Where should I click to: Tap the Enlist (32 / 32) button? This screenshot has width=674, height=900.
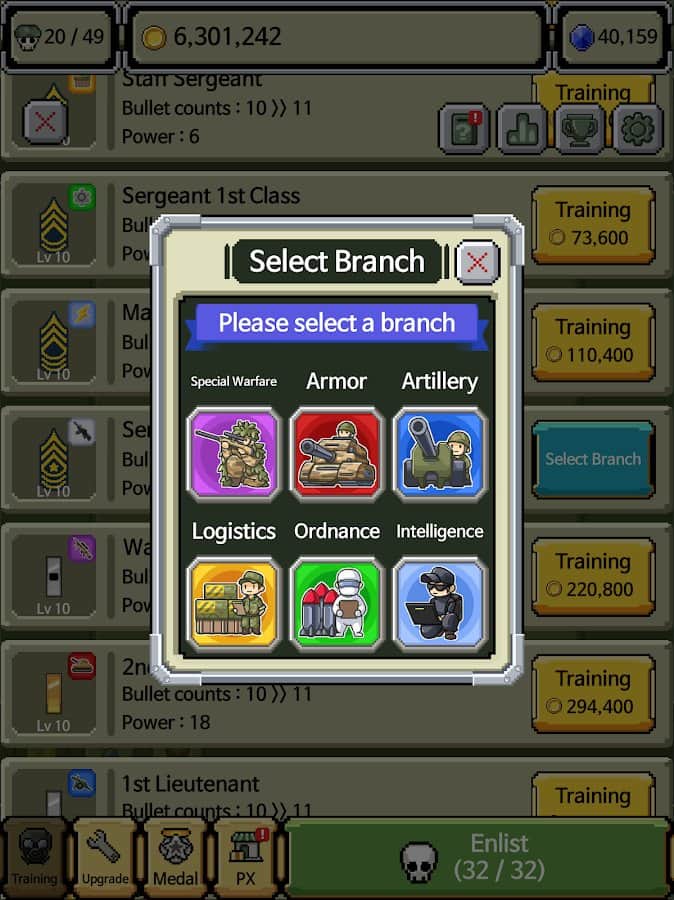(478, 856)
